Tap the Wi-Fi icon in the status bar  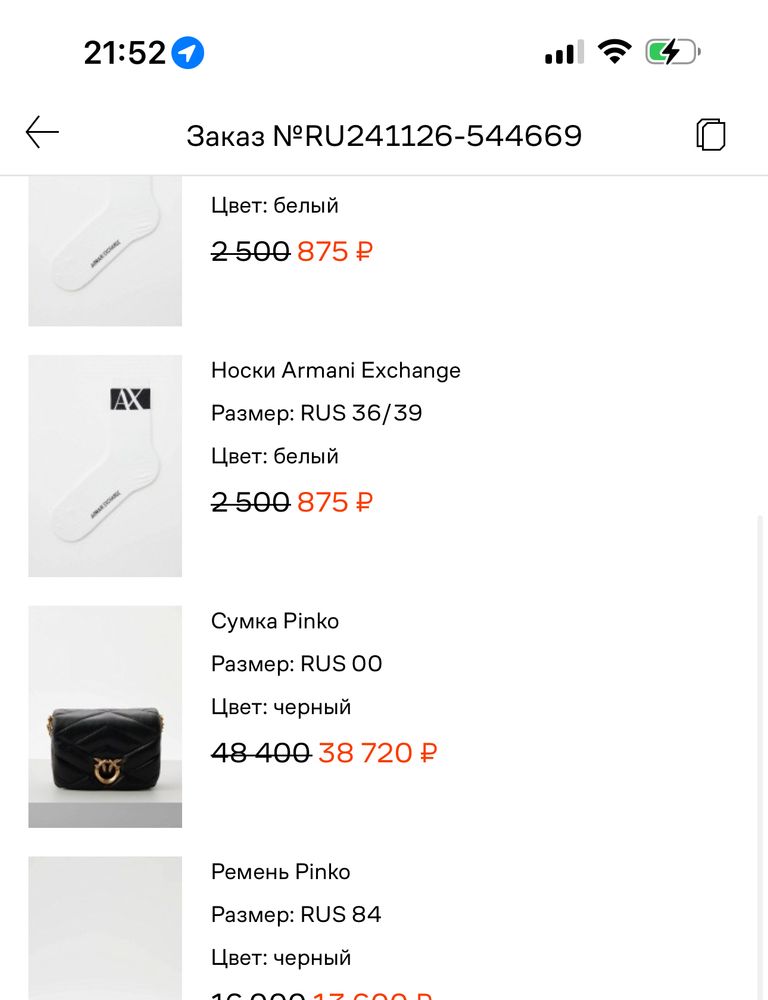click(614, 50)
